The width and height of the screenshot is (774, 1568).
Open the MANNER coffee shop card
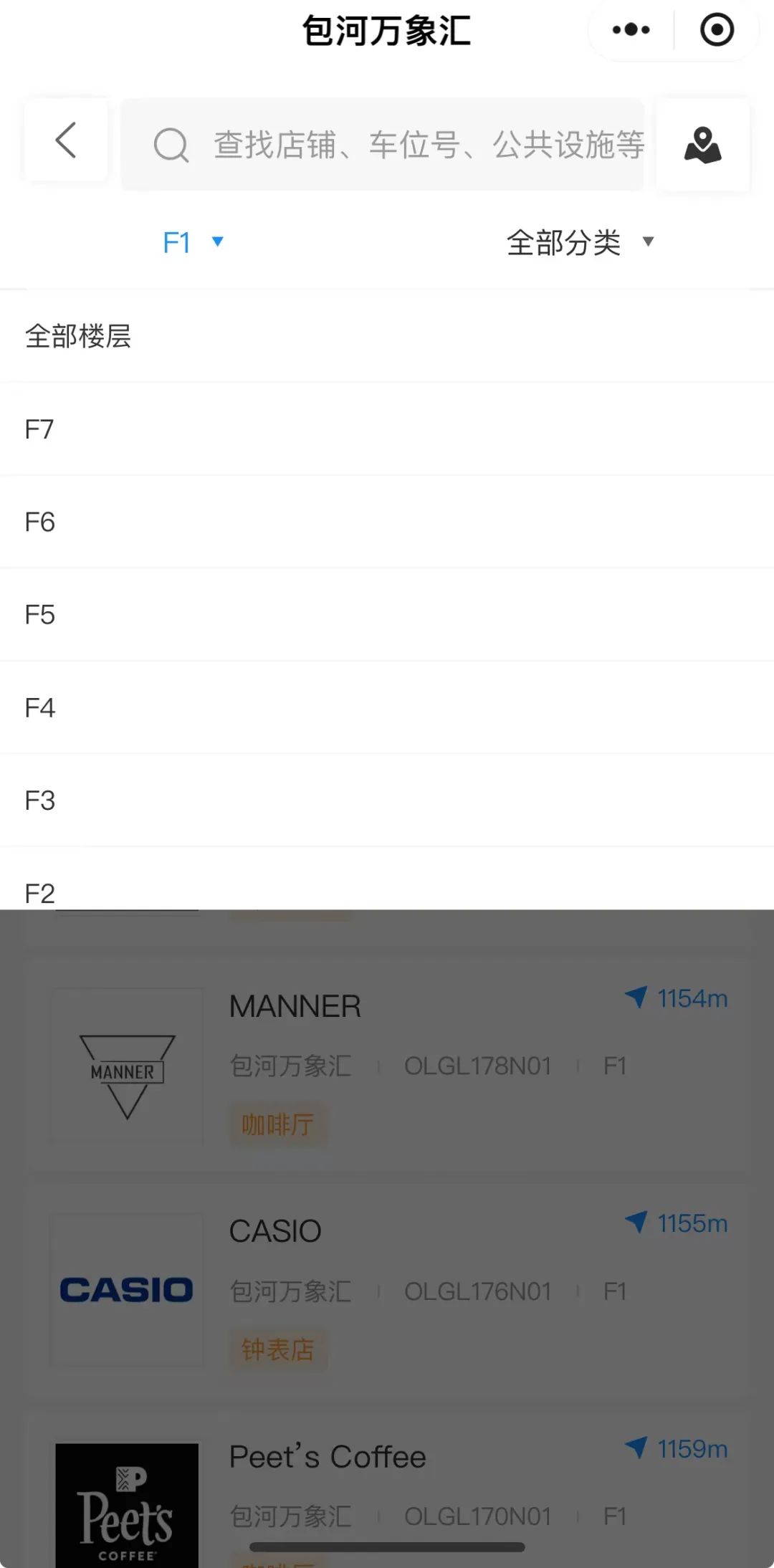(387, 1065)
